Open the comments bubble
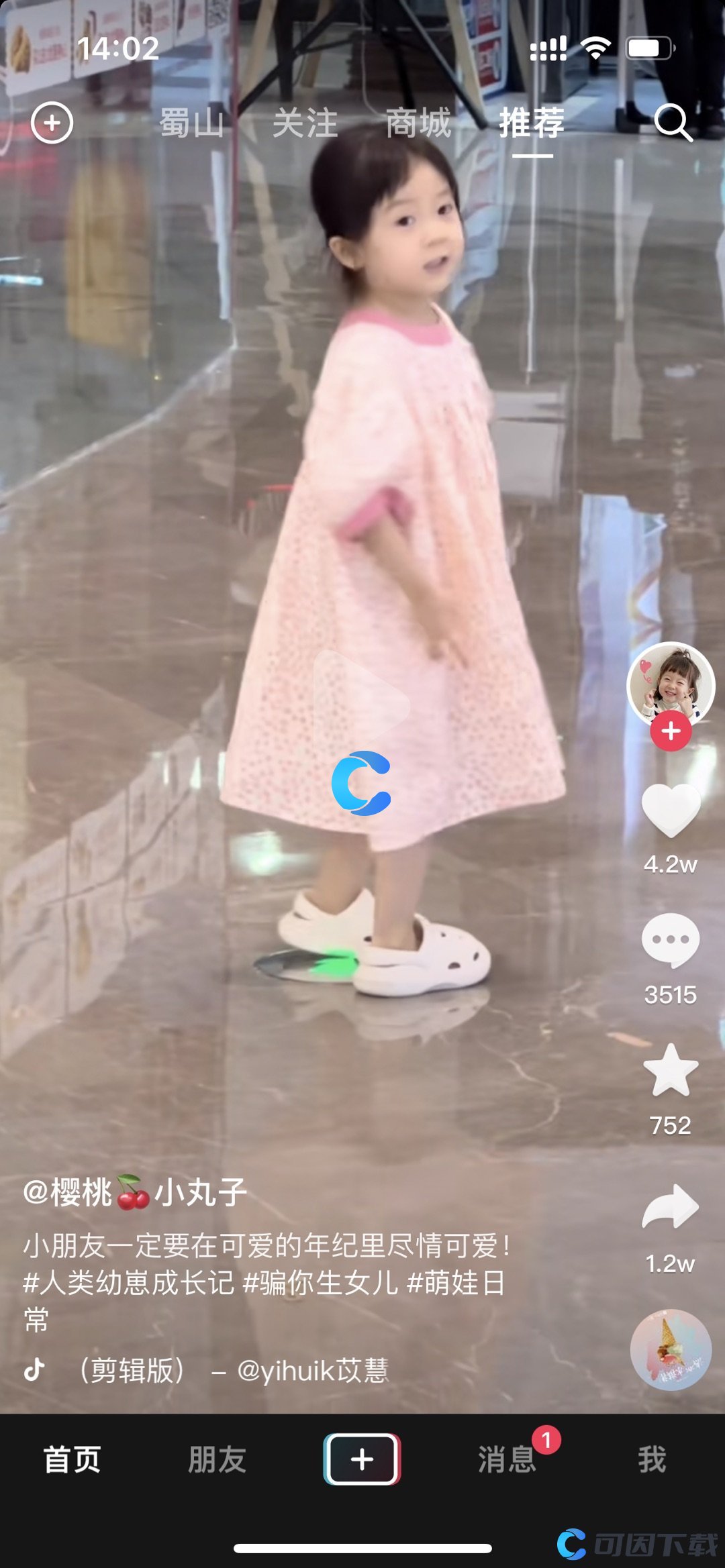Viewport: 725px width, 1568px height. pos(671,941)
